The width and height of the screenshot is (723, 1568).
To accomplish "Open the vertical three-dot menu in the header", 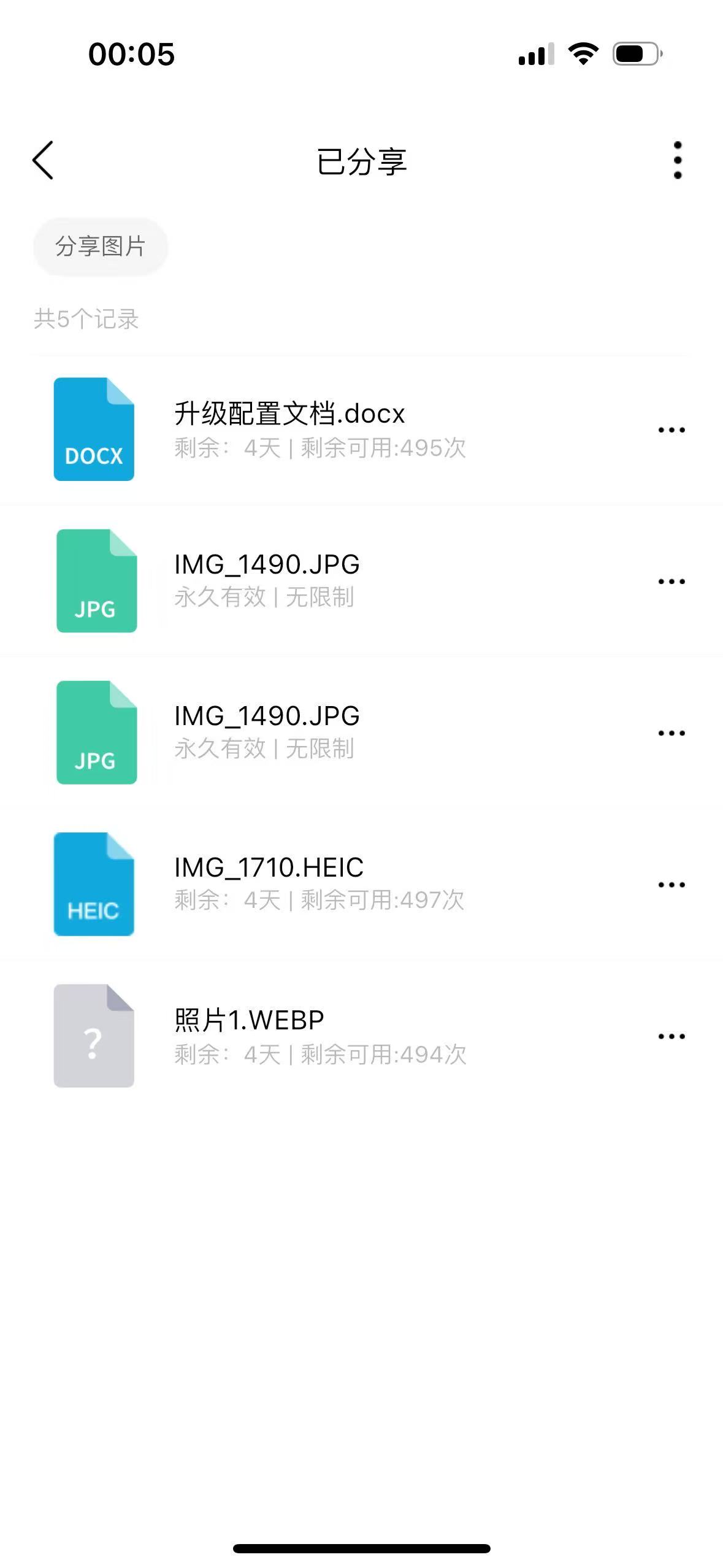I will click(677, 161).
